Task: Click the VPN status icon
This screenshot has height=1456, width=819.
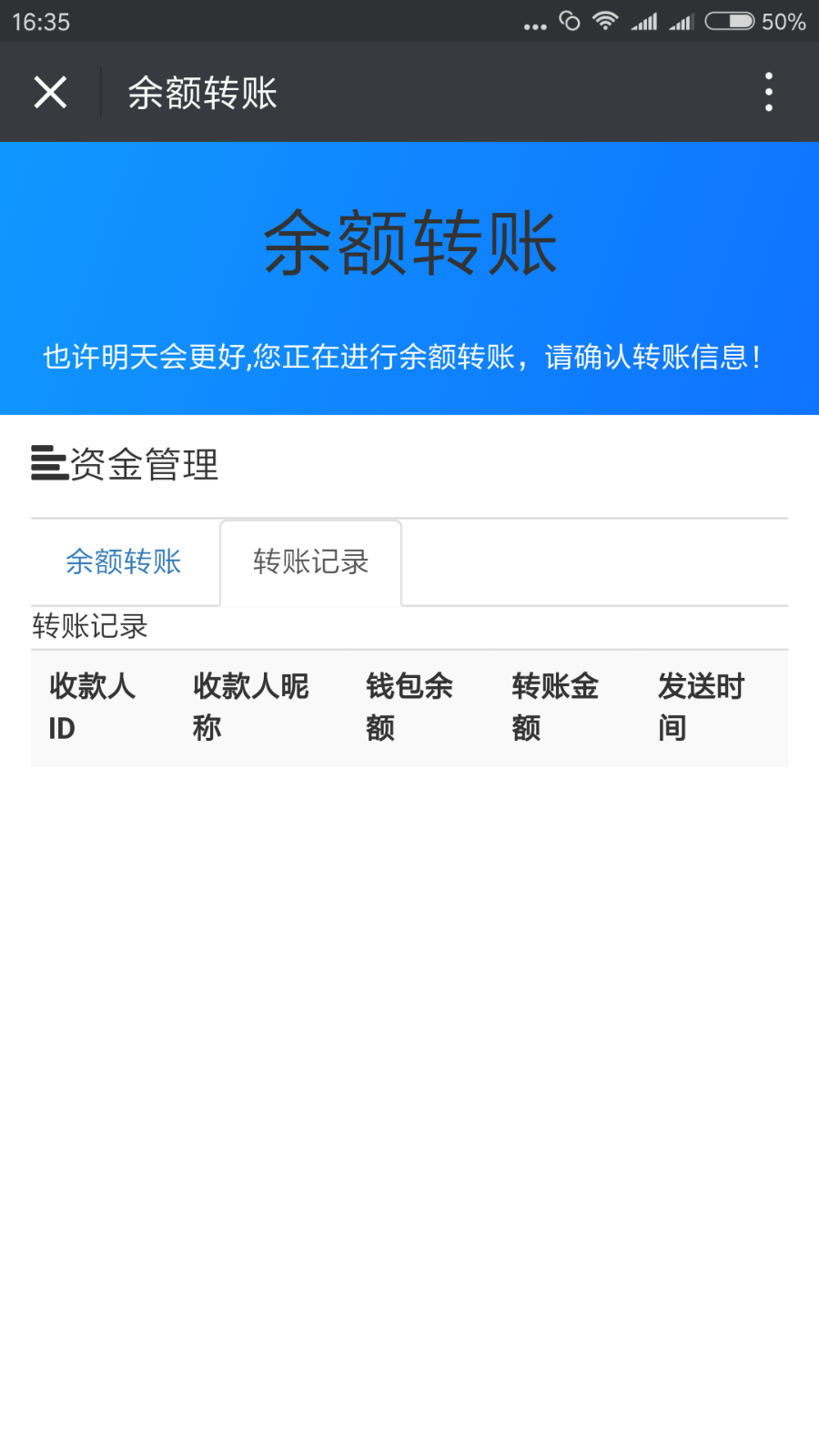Action: tap(569, 20)
